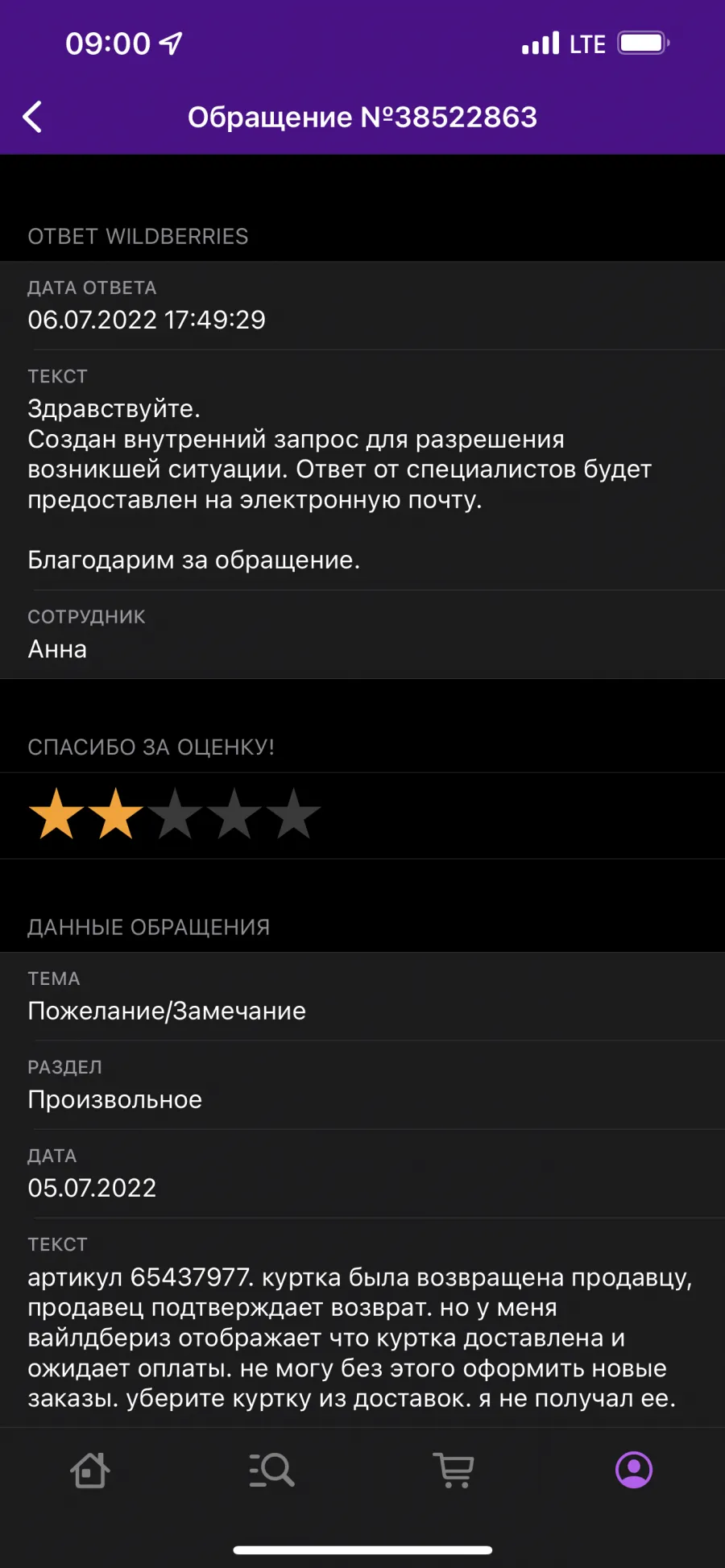725x1568 pixels.
Task: Go back from Обращение №38522863
Action: pyautogui.click(x=32, y=118)
